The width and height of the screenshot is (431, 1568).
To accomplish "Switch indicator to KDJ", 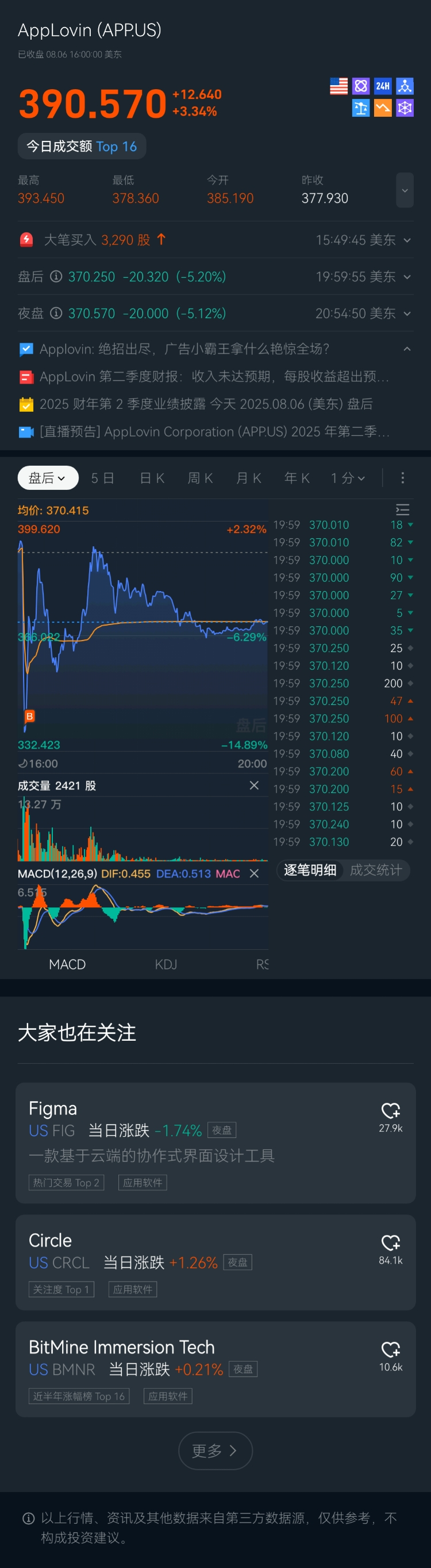I will (166, 964).
